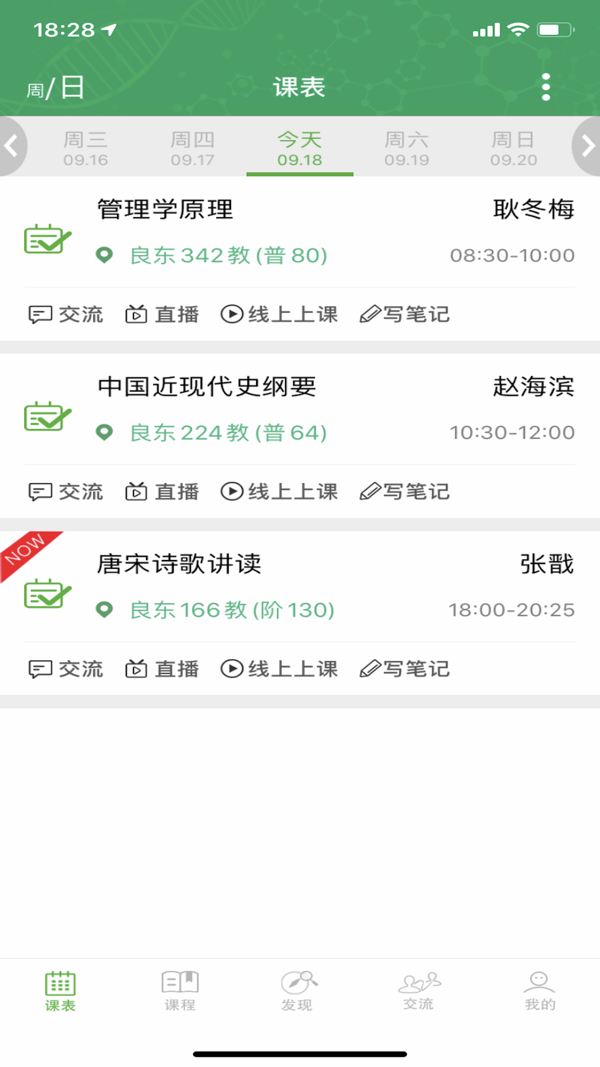Screen dimensions: 600x1067
Task: Select 周四 09.17 date tab
Action: tap(192, 148)
